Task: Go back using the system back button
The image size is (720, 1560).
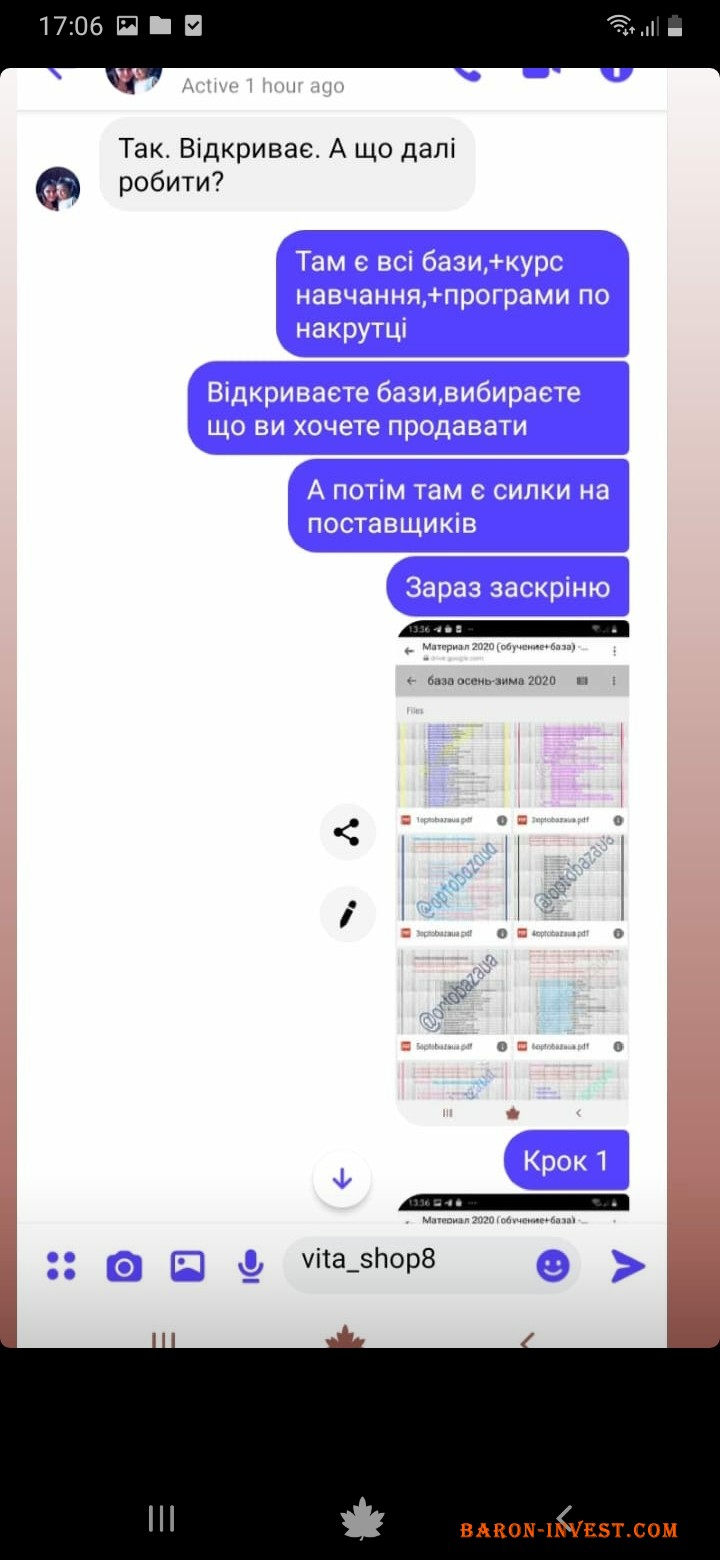Action: click(565, 1518)
